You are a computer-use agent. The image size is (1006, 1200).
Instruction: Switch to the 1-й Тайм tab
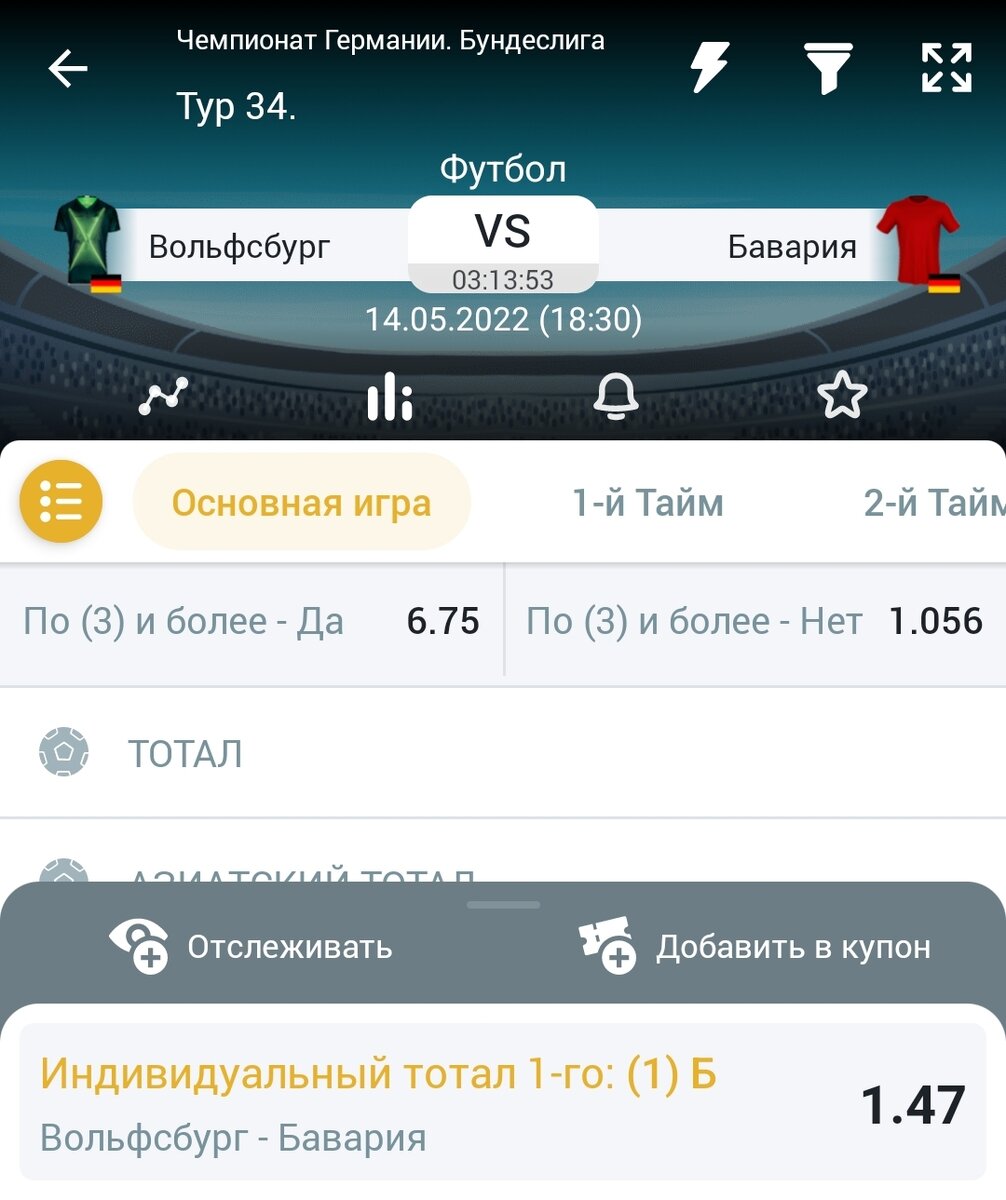click(647, 502)
